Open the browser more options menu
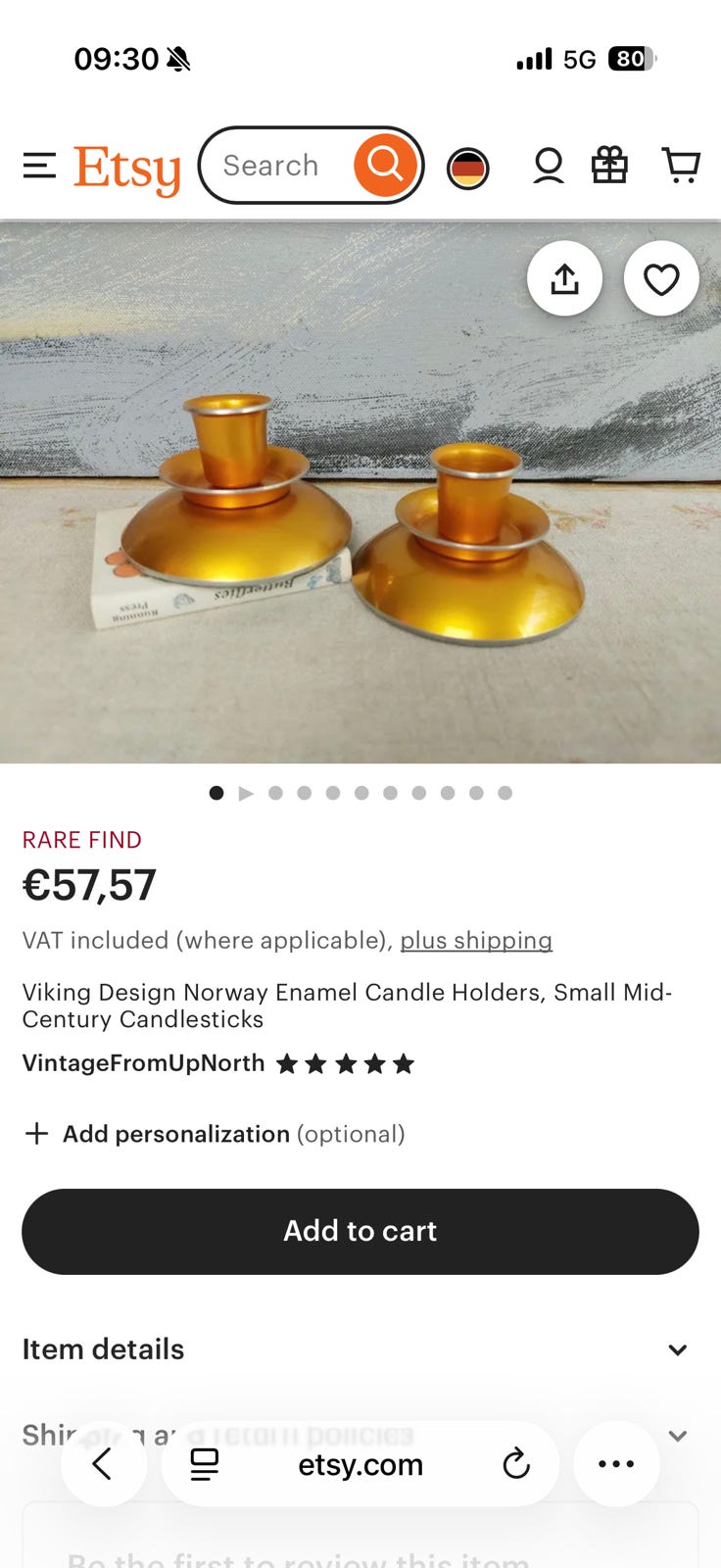Viewport: 721px width, 1568px height. [616, 1464]
